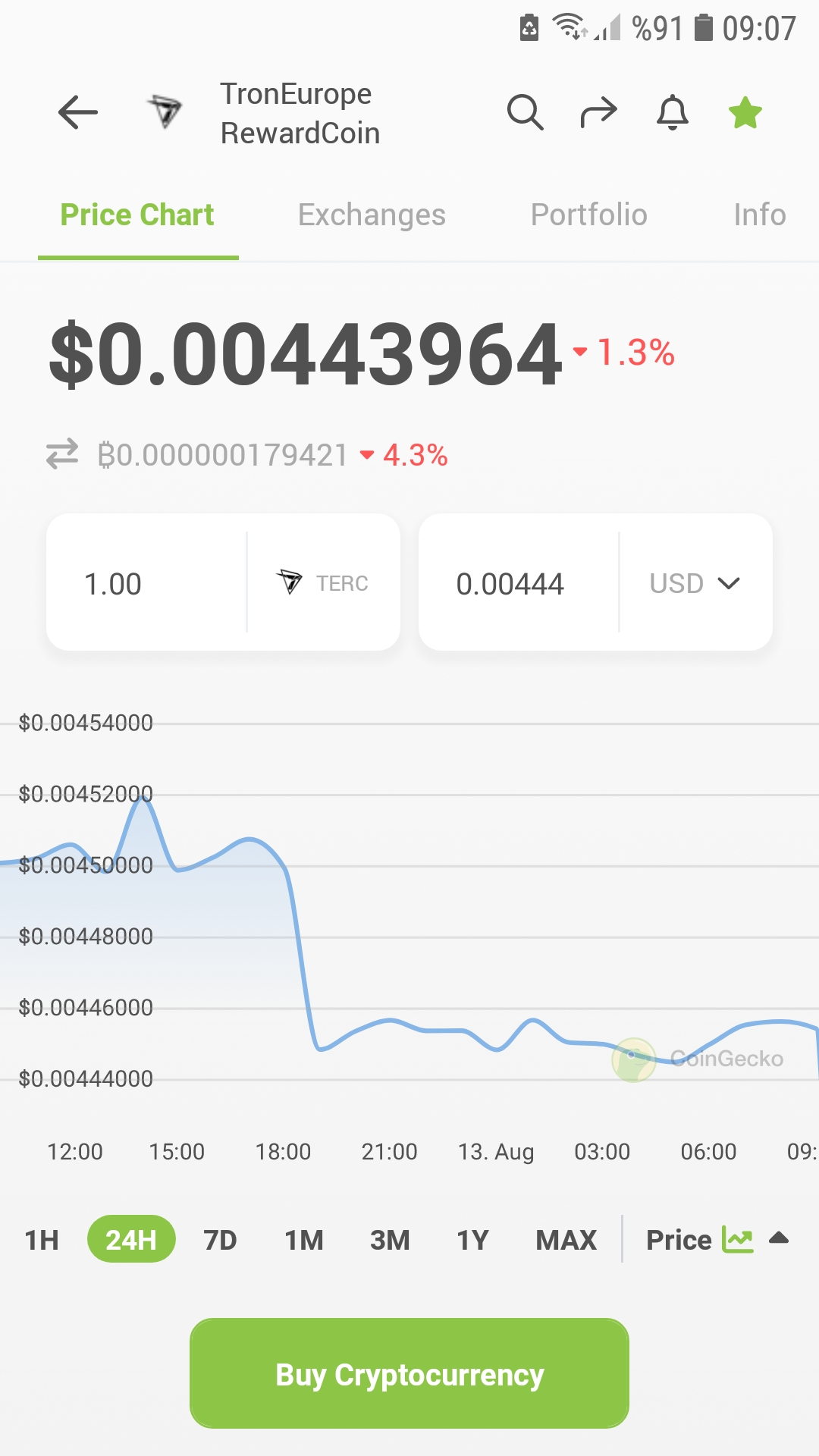Expand the Price chart type selector
The width and height of the screenshot is (819, 1456).
tap(717, 1240)
